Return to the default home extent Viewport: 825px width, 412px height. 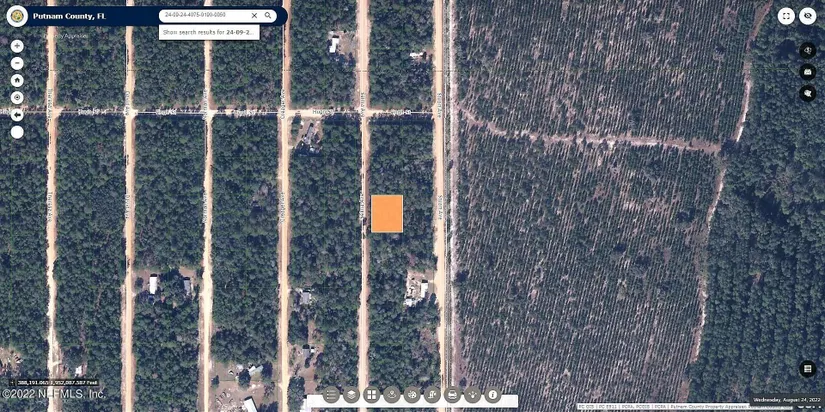pos(17,80)
